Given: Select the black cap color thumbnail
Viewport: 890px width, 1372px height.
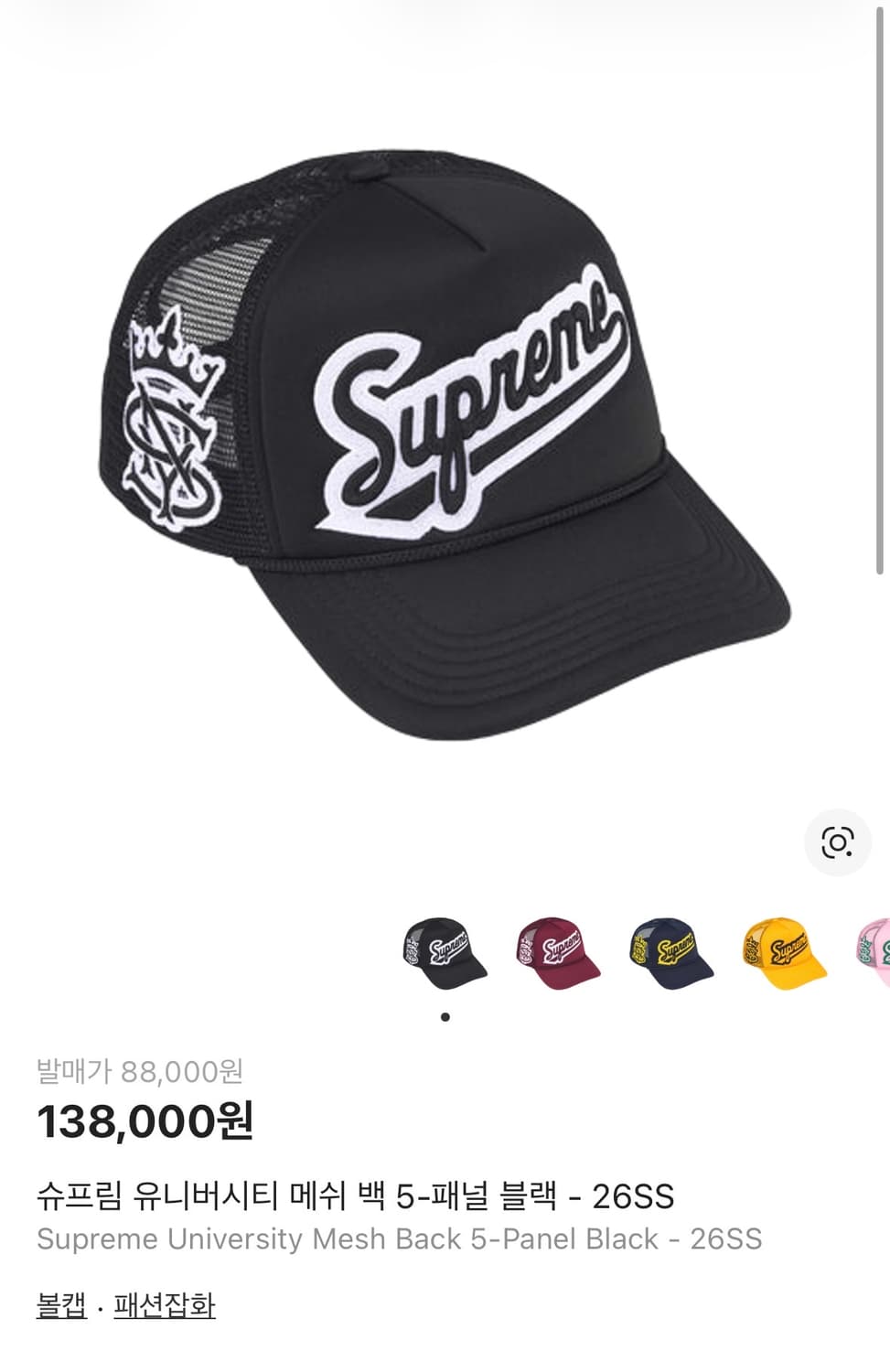Looking at the screenshot, I should coord(445,953).
